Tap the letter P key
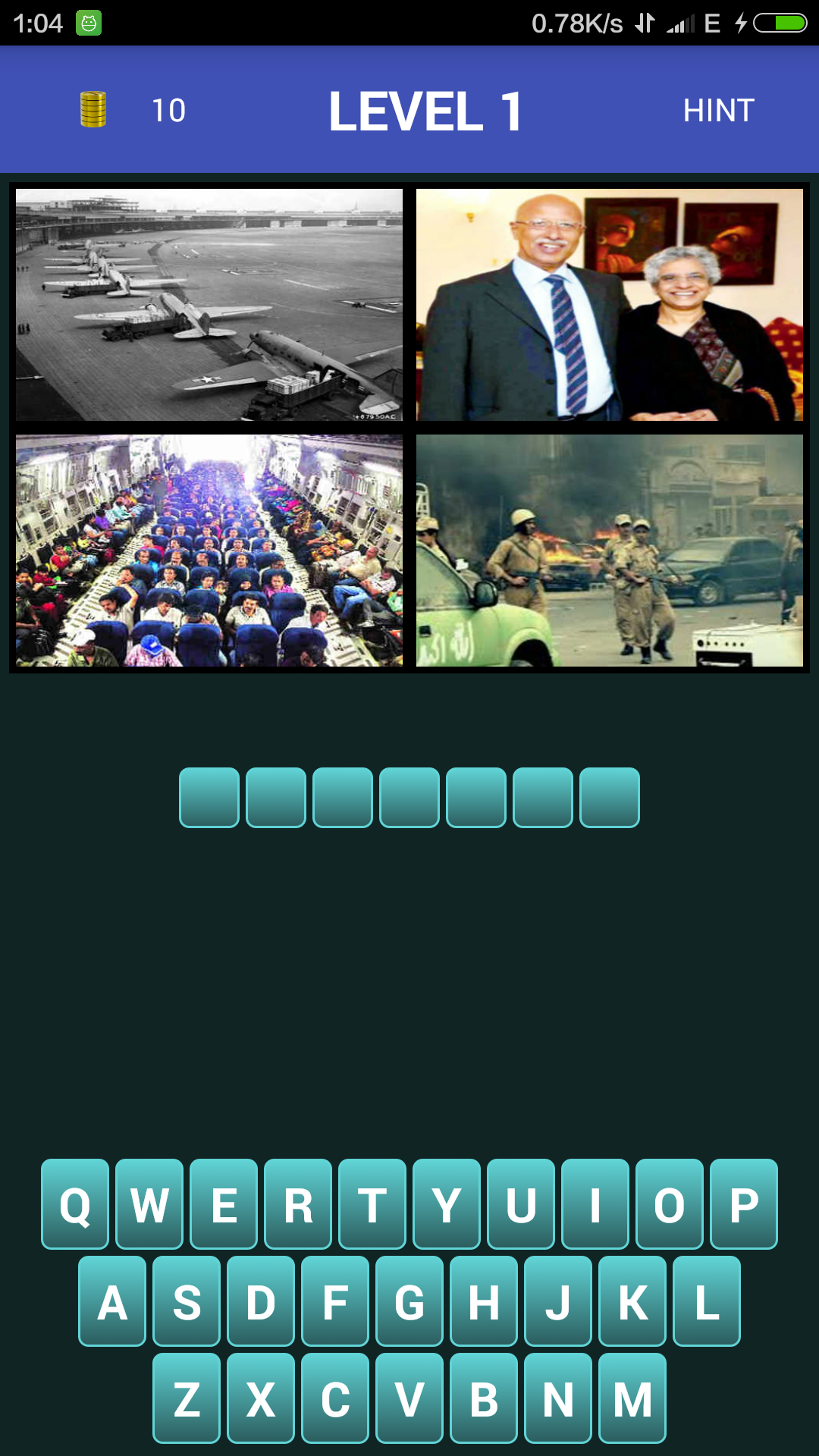819x1456 pixels. (x=744, y=1204)
